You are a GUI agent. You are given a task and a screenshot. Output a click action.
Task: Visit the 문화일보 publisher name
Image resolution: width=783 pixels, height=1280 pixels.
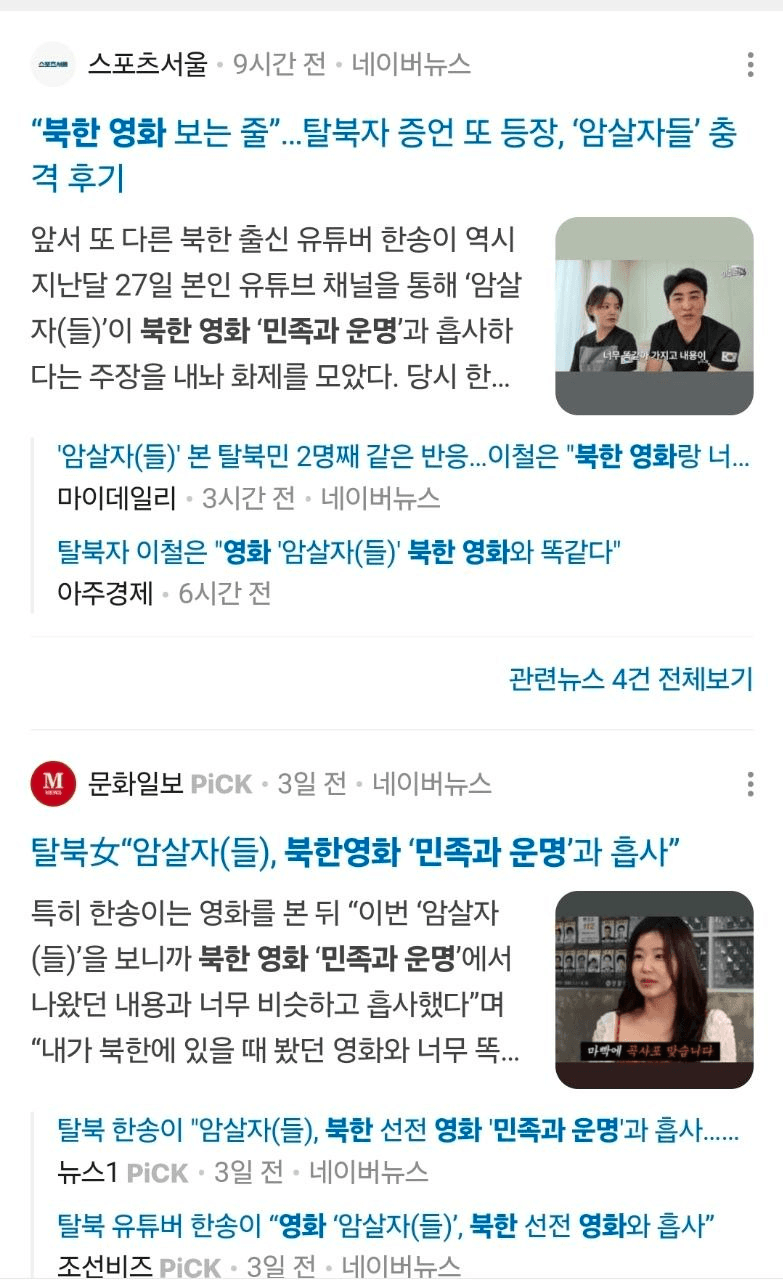click(136, 783)
